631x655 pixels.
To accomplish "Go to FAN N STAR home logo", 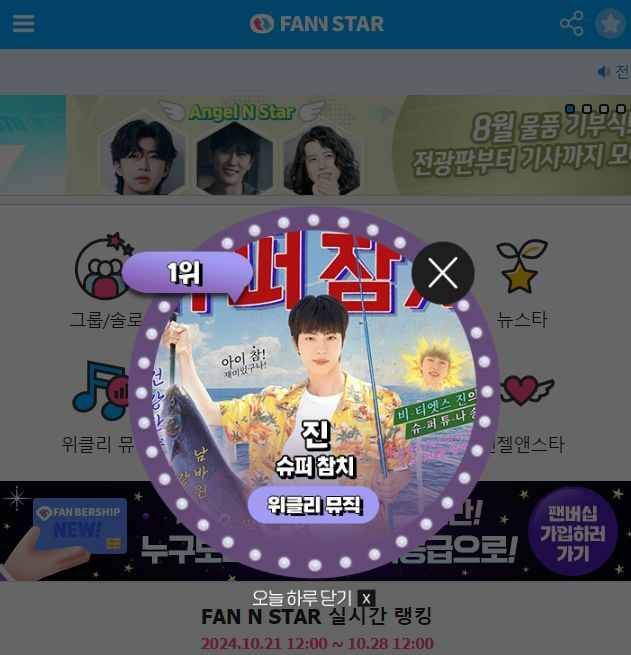I will pos(317,24).
